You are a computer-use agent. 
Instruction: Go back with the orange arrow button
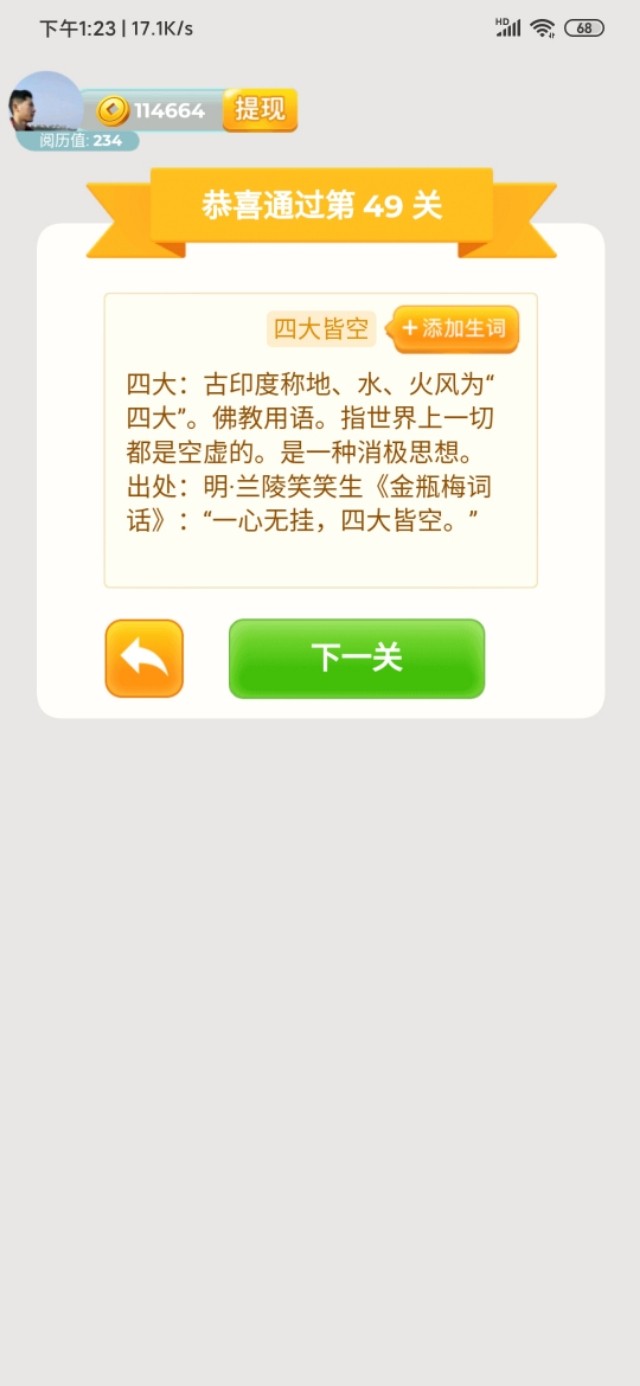[144, 658]
